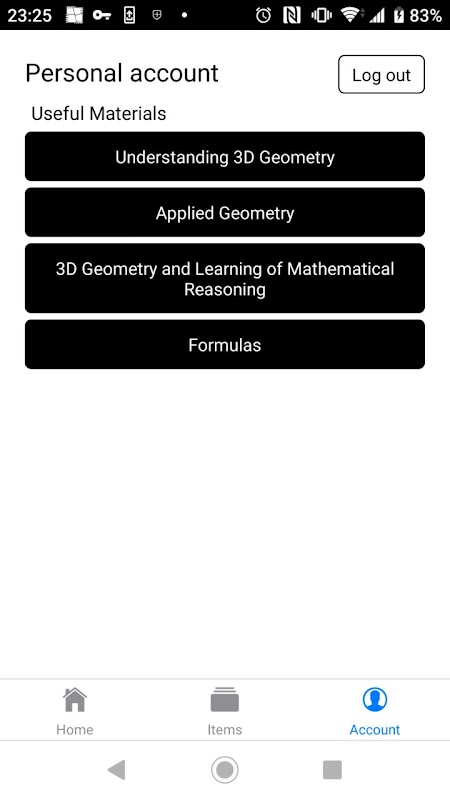This screenshot has width=450, height=800.
Task: Log out of the personal account
Action: (x=381, y=74)
